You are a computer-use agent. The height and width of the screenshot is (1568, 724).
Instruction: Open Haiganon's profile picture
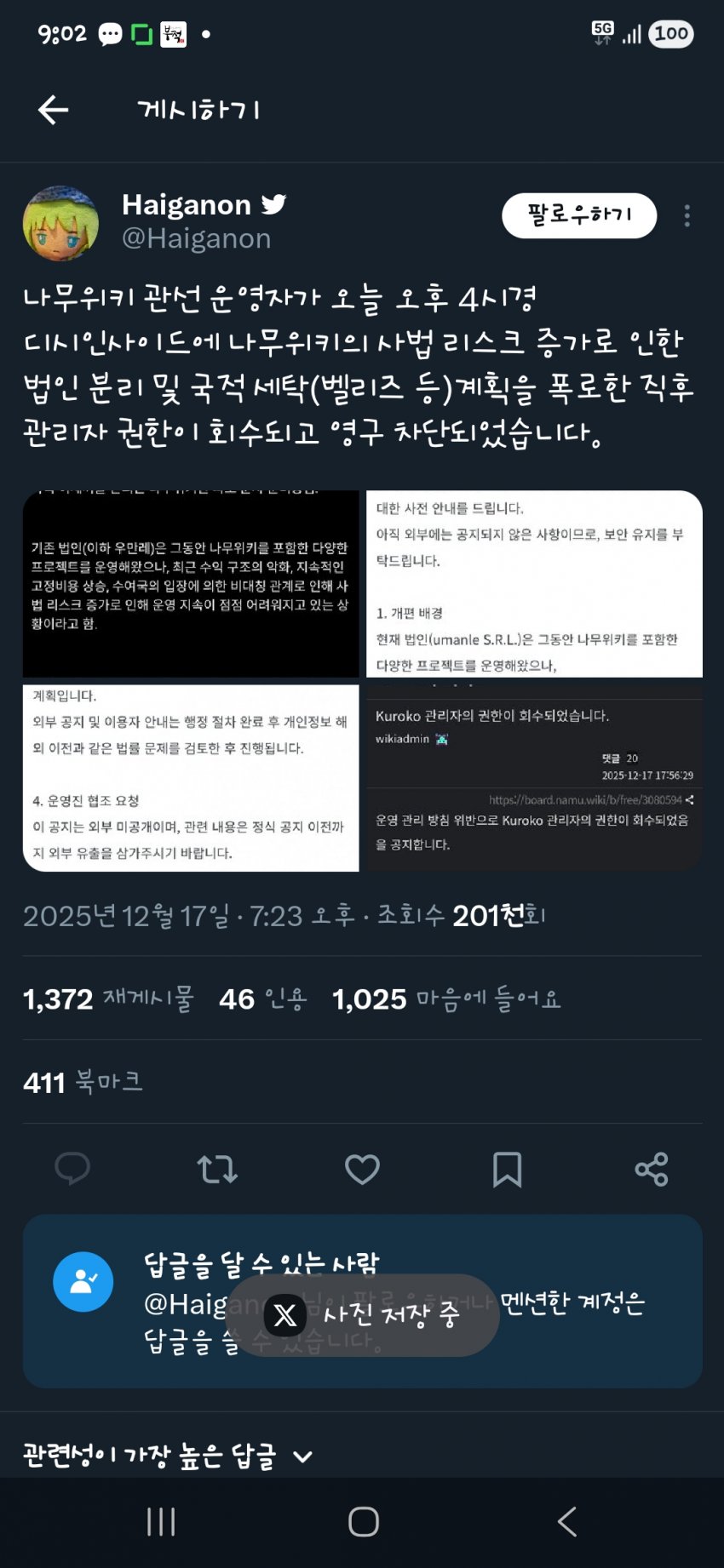pyautogui.click(x=60, y=223)
